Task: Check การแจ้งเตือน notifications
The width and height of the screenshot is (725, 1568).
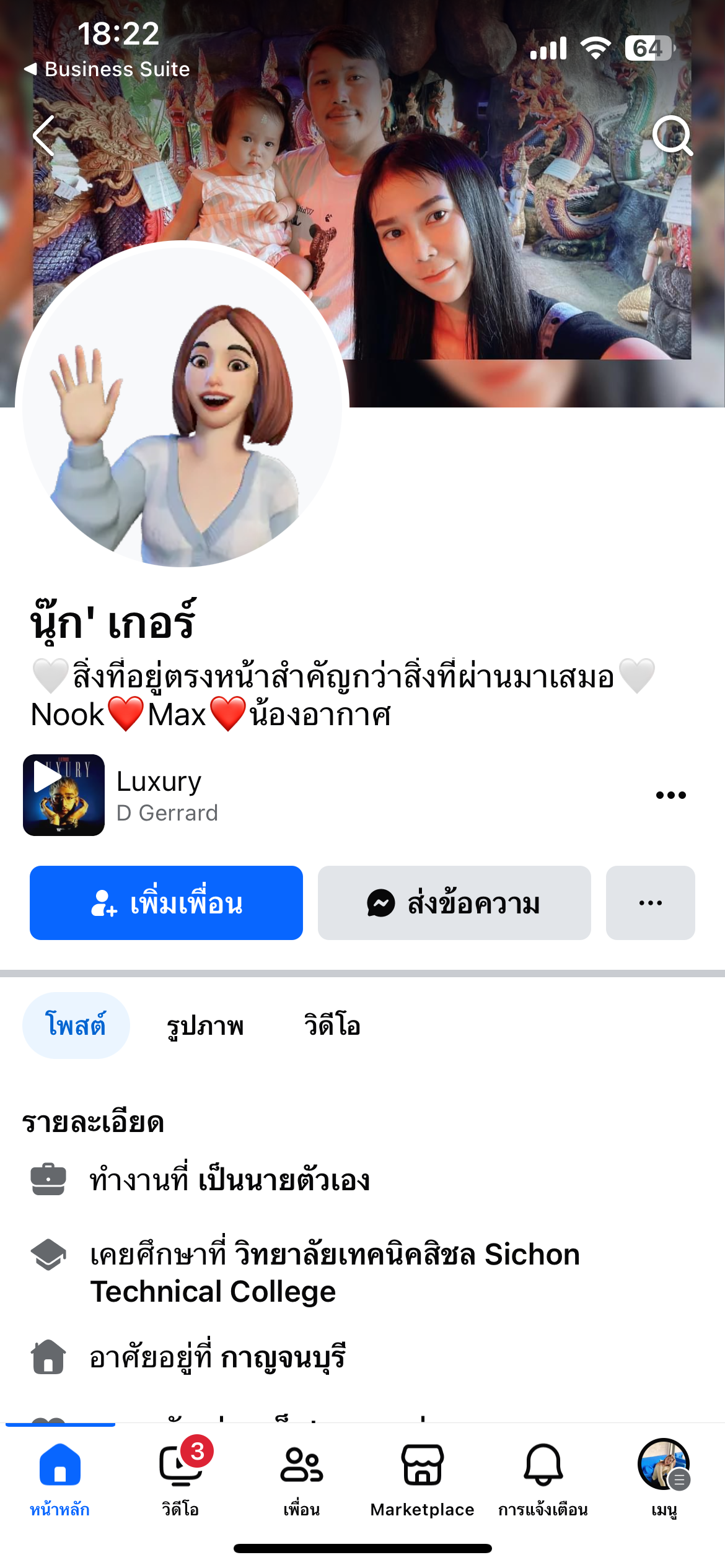Action: [543, 1478]
